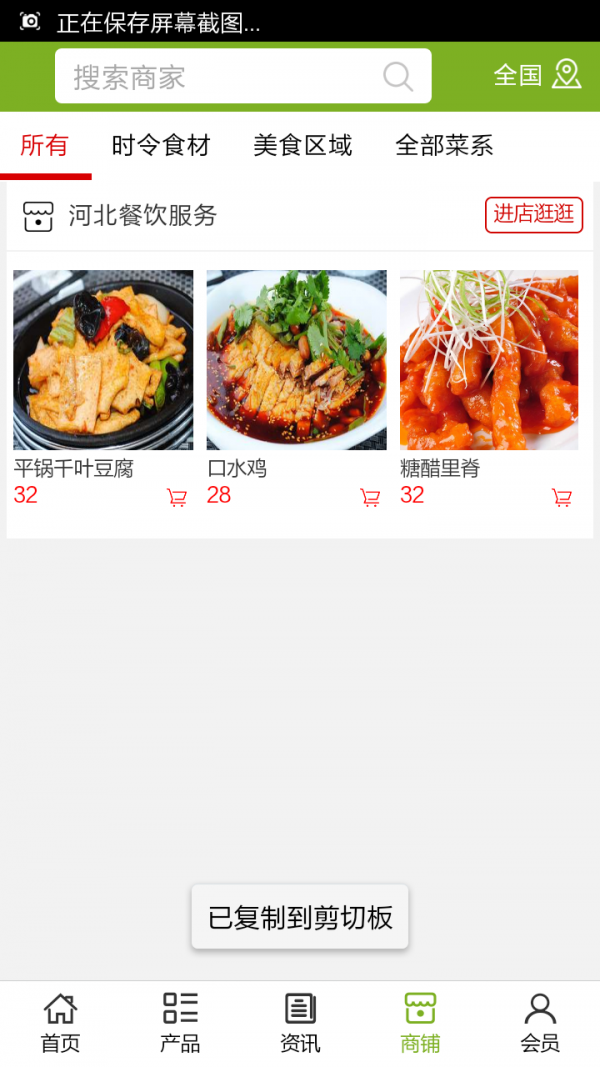Switch to the 资讯 tab
Screen dimensions: 600x1067
300,1023
